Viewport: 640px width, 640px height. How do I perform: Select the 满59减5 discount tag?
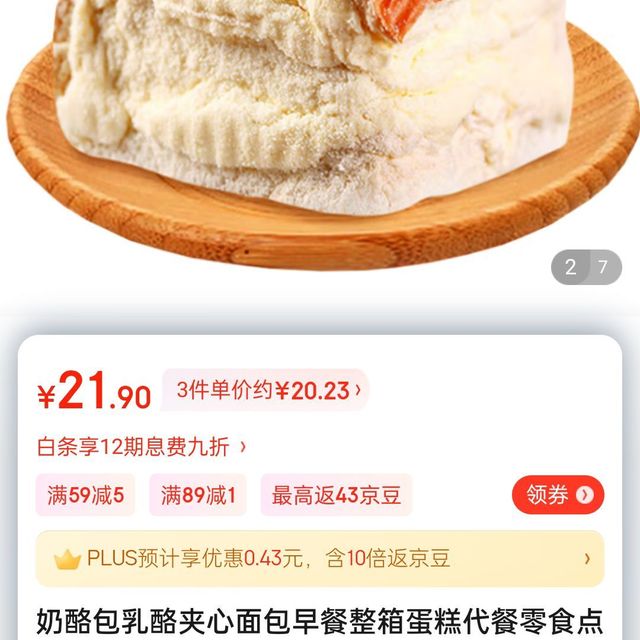[x=86, y=495]
